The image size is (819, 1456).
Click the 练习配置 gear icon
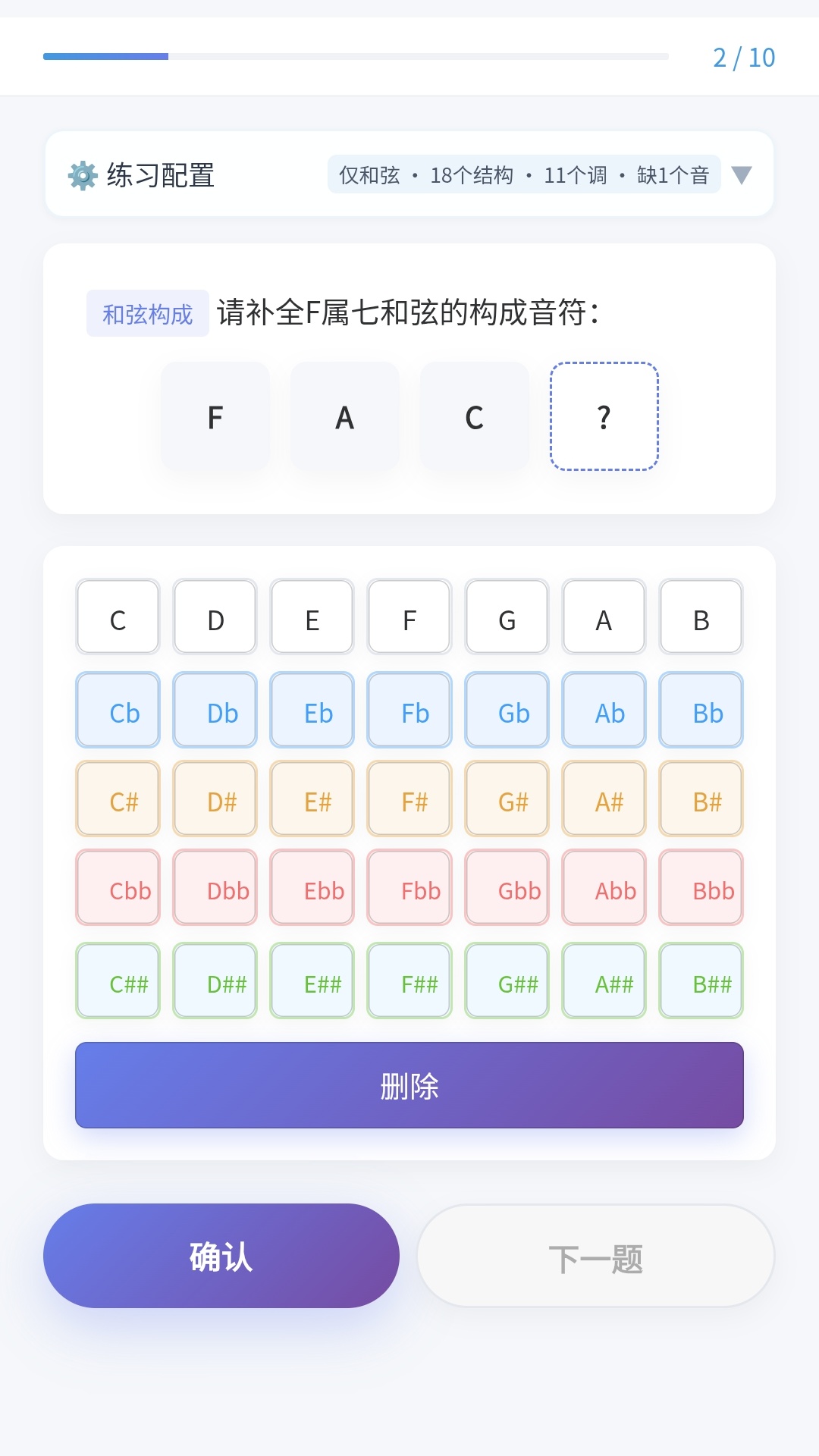click(x=81, y=174)
